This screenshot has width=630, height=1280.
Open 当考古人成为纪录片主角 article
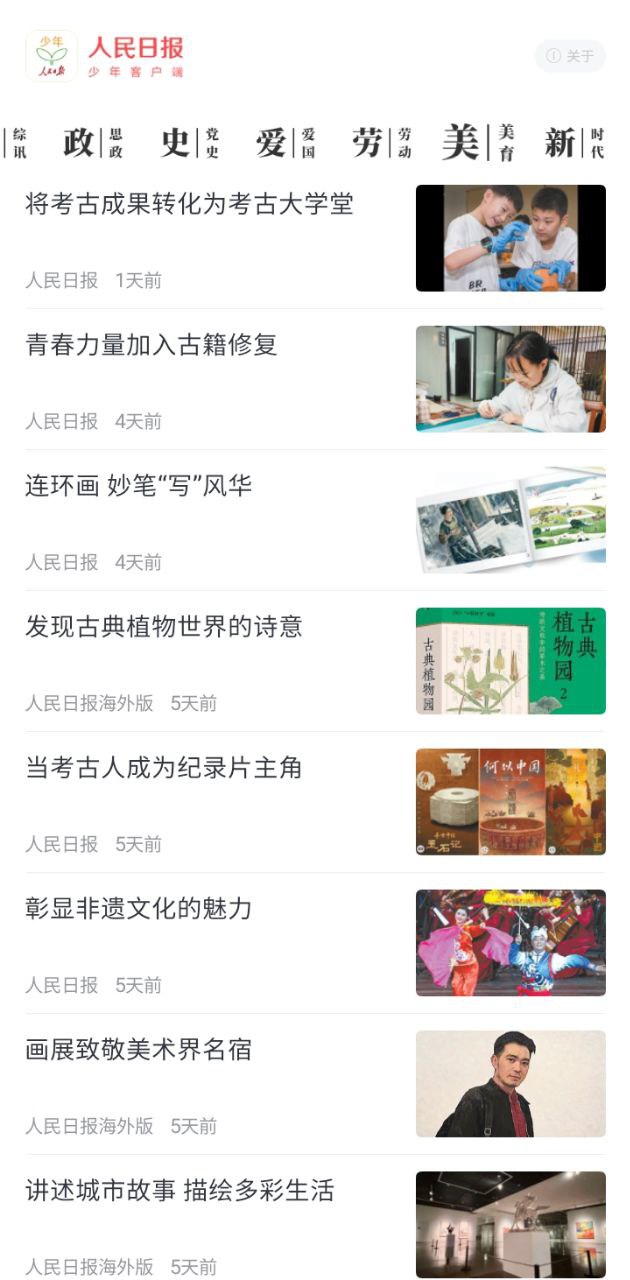pyautogui.click(x=164, y=769)
